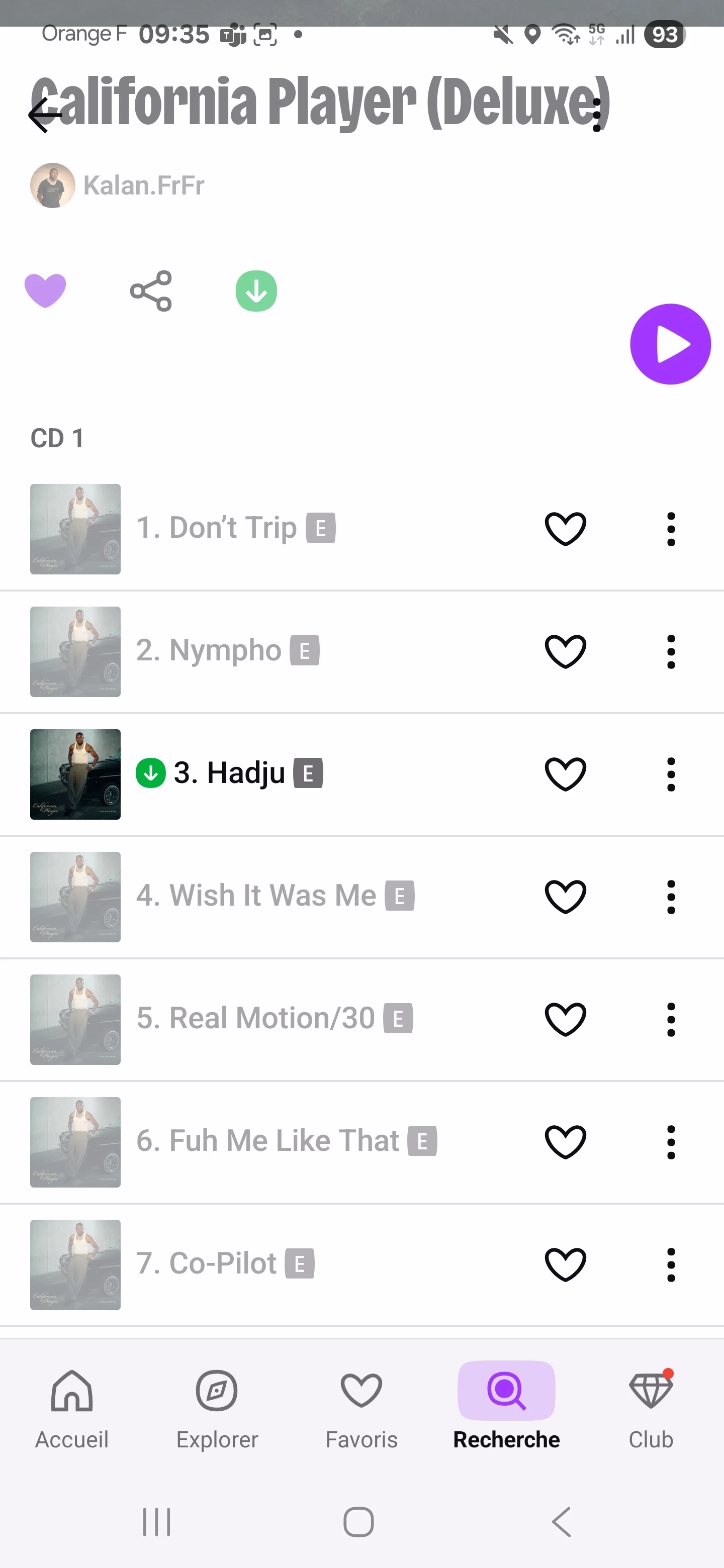Open options for Wish It Was Me
The width and height of the screenshot is (724, 1568).
click(x=670, y=897)
